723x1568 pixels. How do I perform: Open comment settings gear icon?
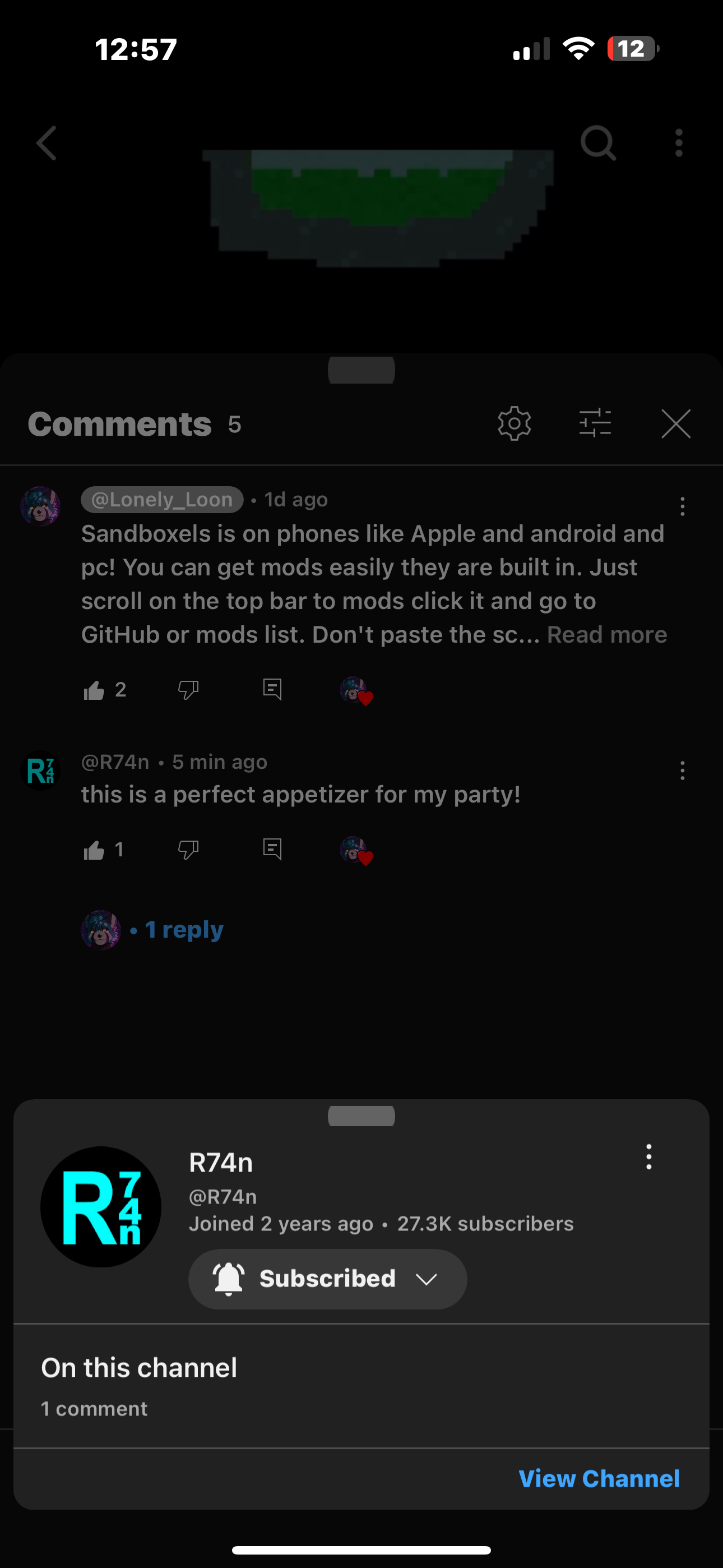point(515,423)
